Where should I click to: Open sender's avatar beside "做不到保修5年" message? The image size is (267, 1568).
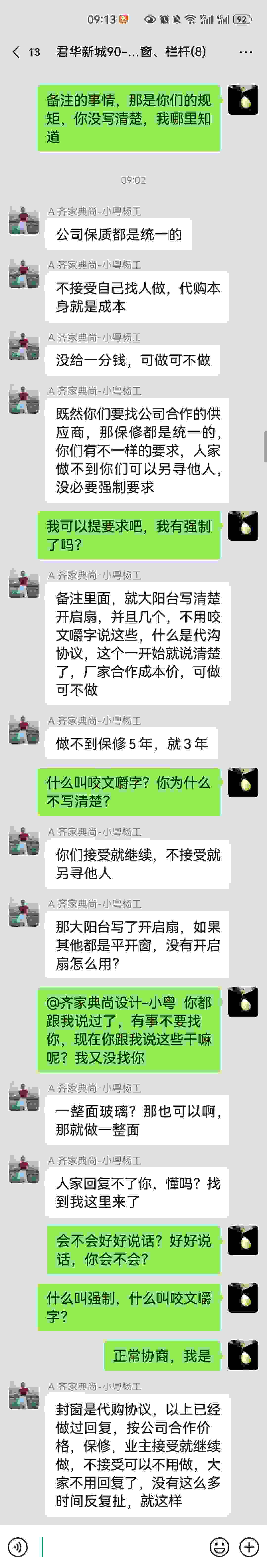pyautogui.click(x=23, y=730)
